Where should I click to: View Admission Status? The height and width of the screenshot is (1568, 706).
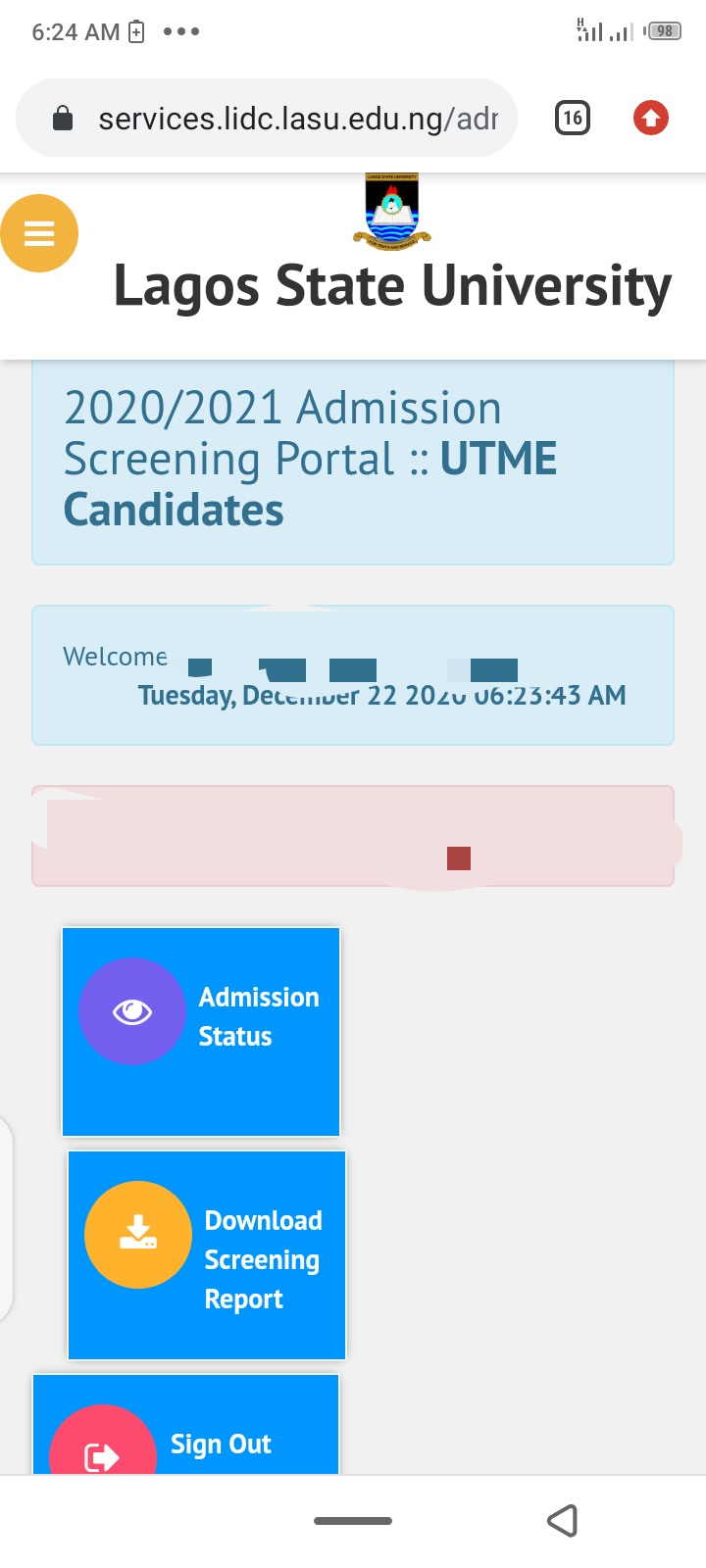tap(201, 1031)
